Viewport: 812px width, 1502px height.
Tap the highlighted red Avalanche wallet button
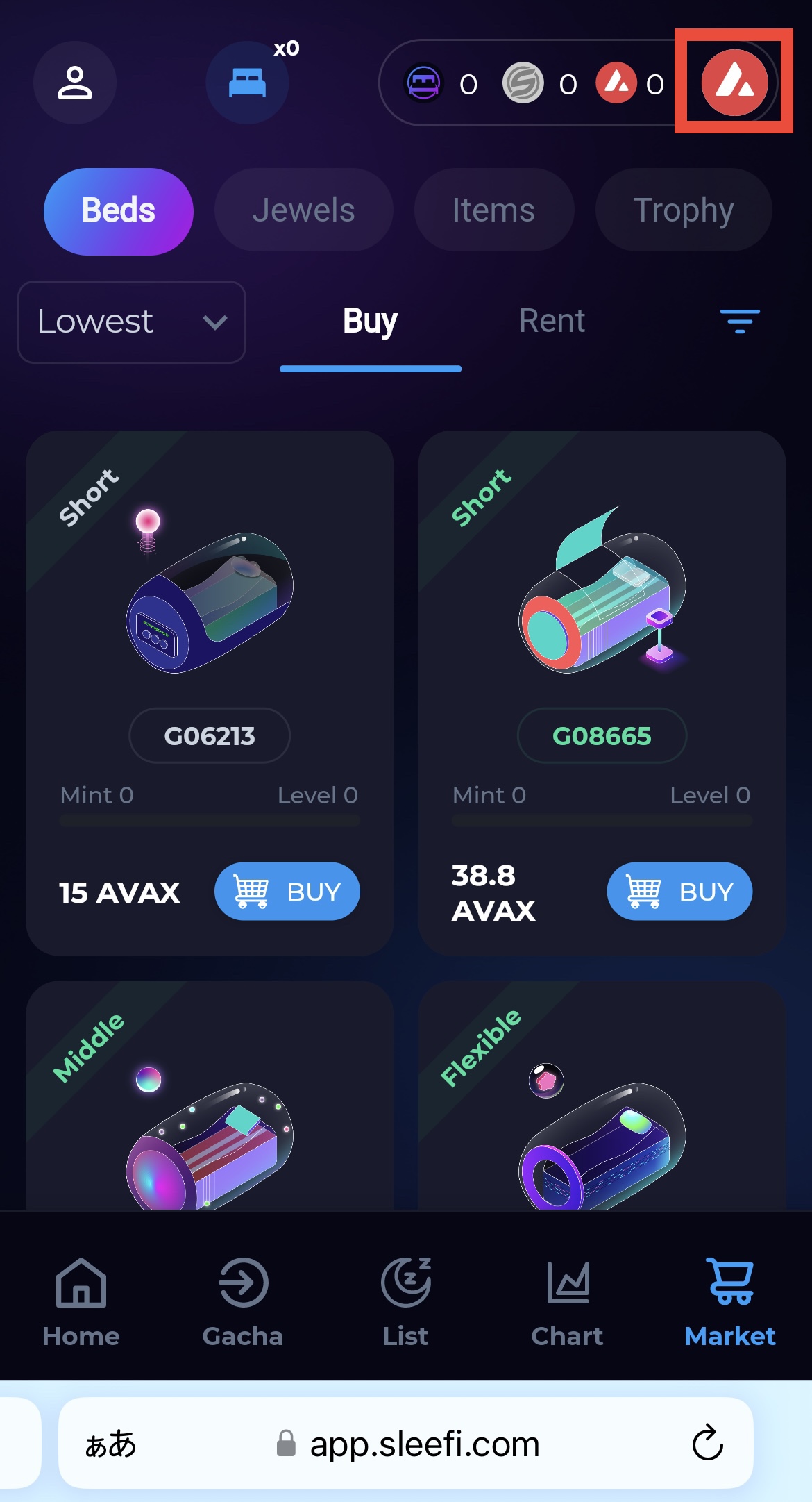[x=734, y=82]
